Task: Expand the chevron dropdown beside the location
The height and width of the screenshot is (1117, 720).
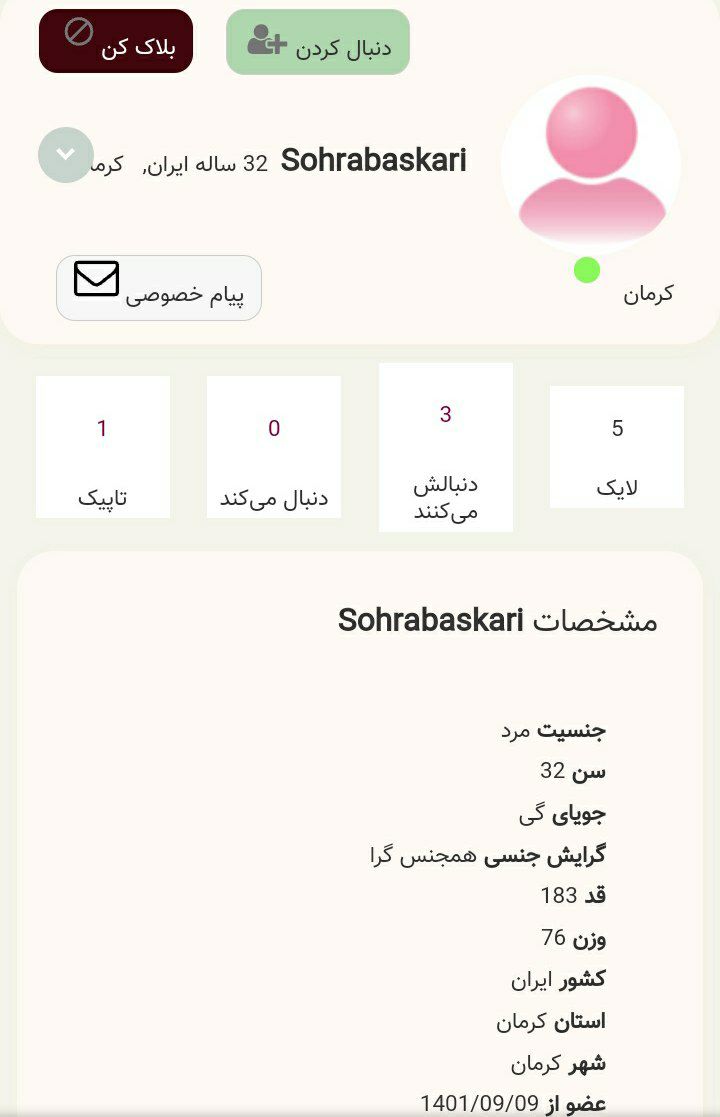Action: click(66, 155)
